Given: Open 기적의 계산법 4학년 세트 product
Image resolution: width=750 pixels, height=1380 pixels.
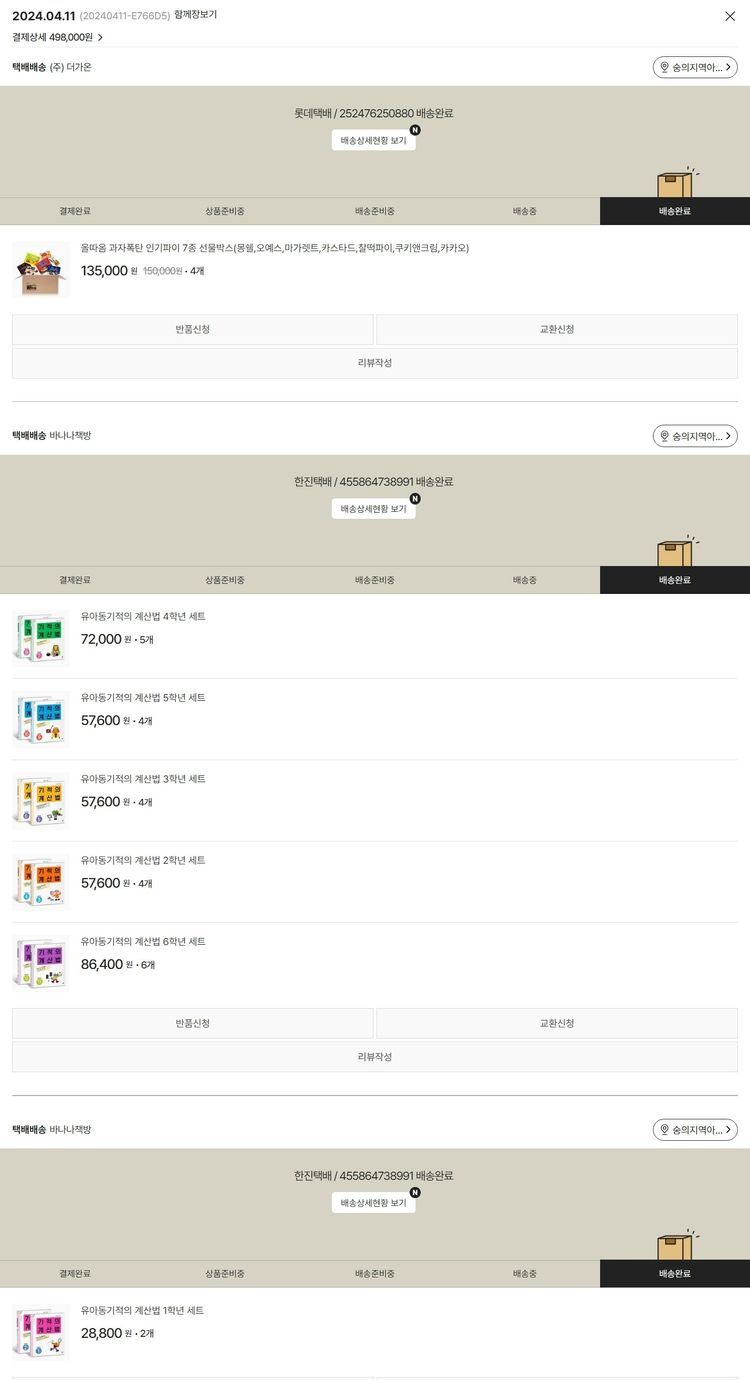Looking at the screenshot, I should pyautogui.click(x=143, y=617).
